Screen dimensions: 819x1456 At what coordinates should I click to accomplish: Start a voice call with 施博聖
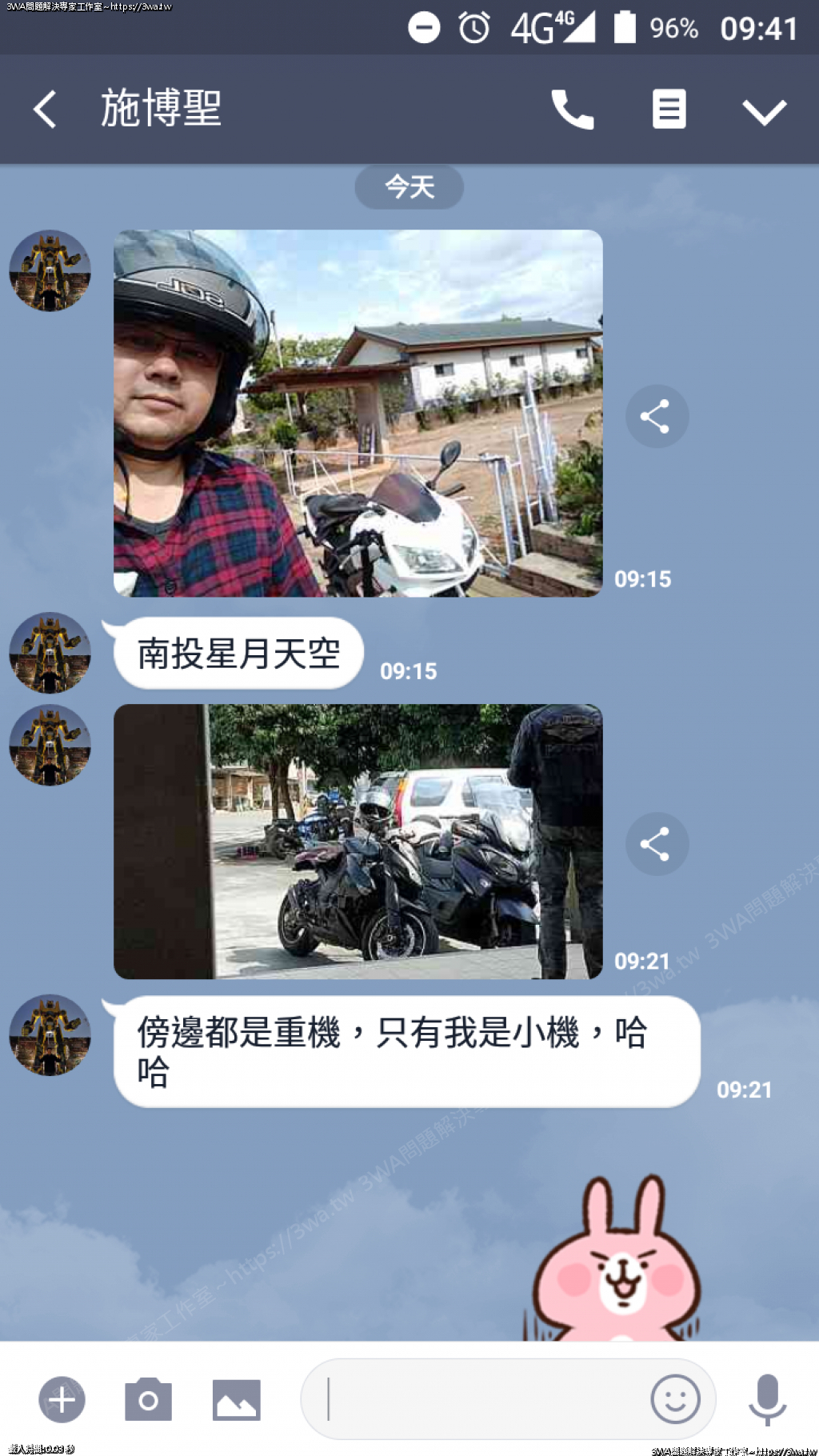click(573, 110)
